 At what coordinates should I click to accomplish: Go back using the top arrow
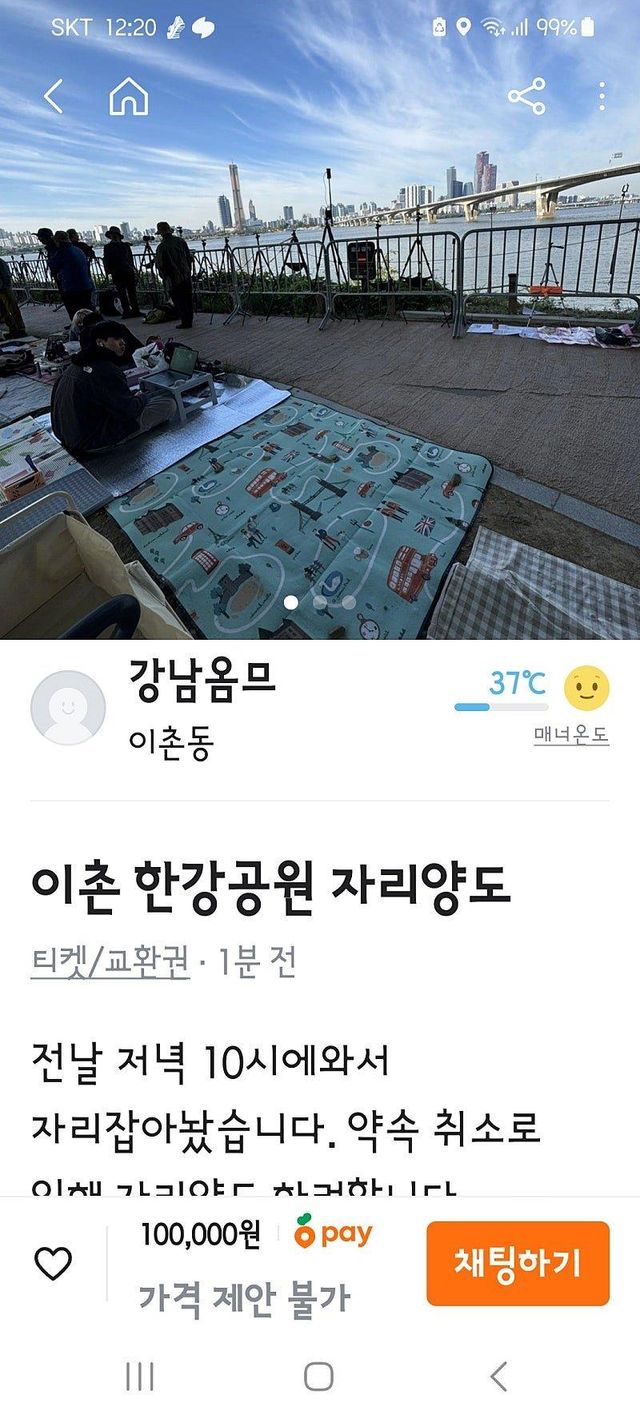tap(54, 97)
